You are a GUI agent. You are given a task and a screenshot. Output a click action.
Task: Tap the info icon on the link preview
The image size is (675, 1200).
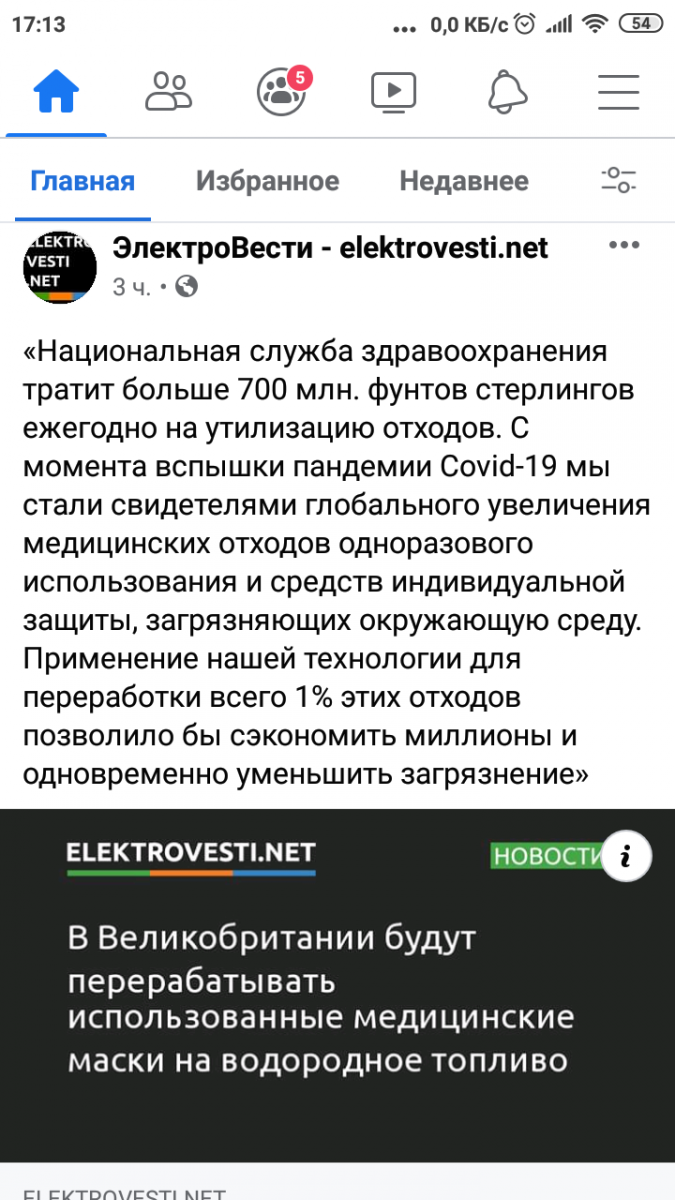tap(627, 856)
